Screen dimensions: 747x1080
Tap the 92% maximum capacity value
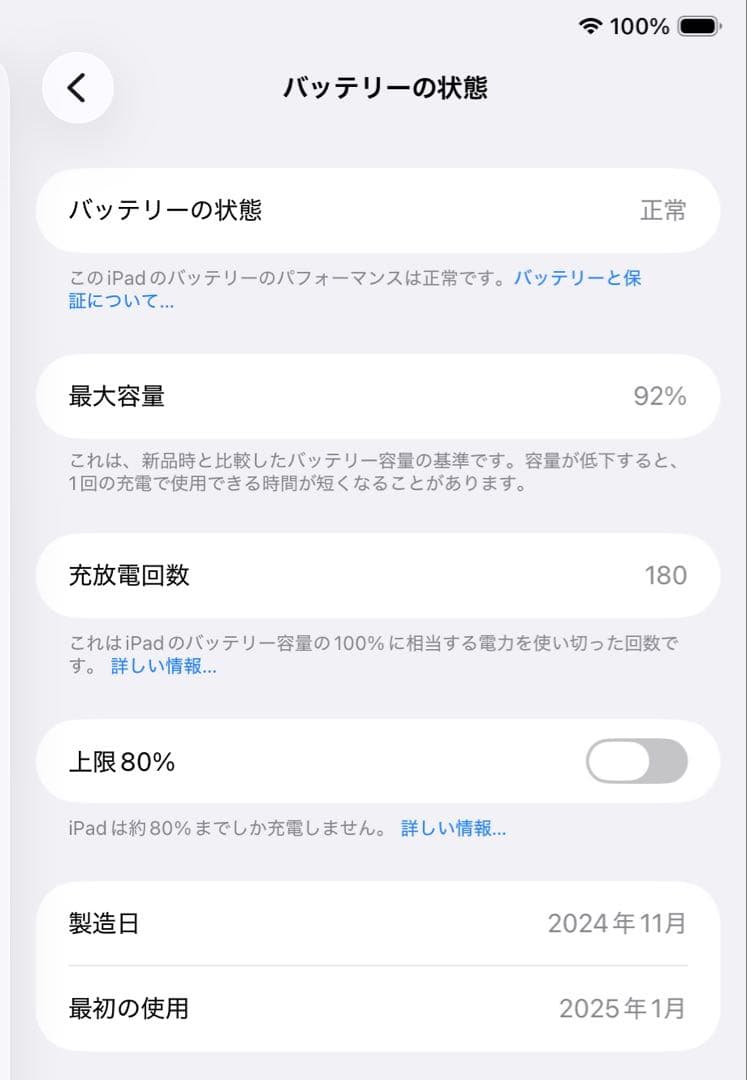coord(662,396)
